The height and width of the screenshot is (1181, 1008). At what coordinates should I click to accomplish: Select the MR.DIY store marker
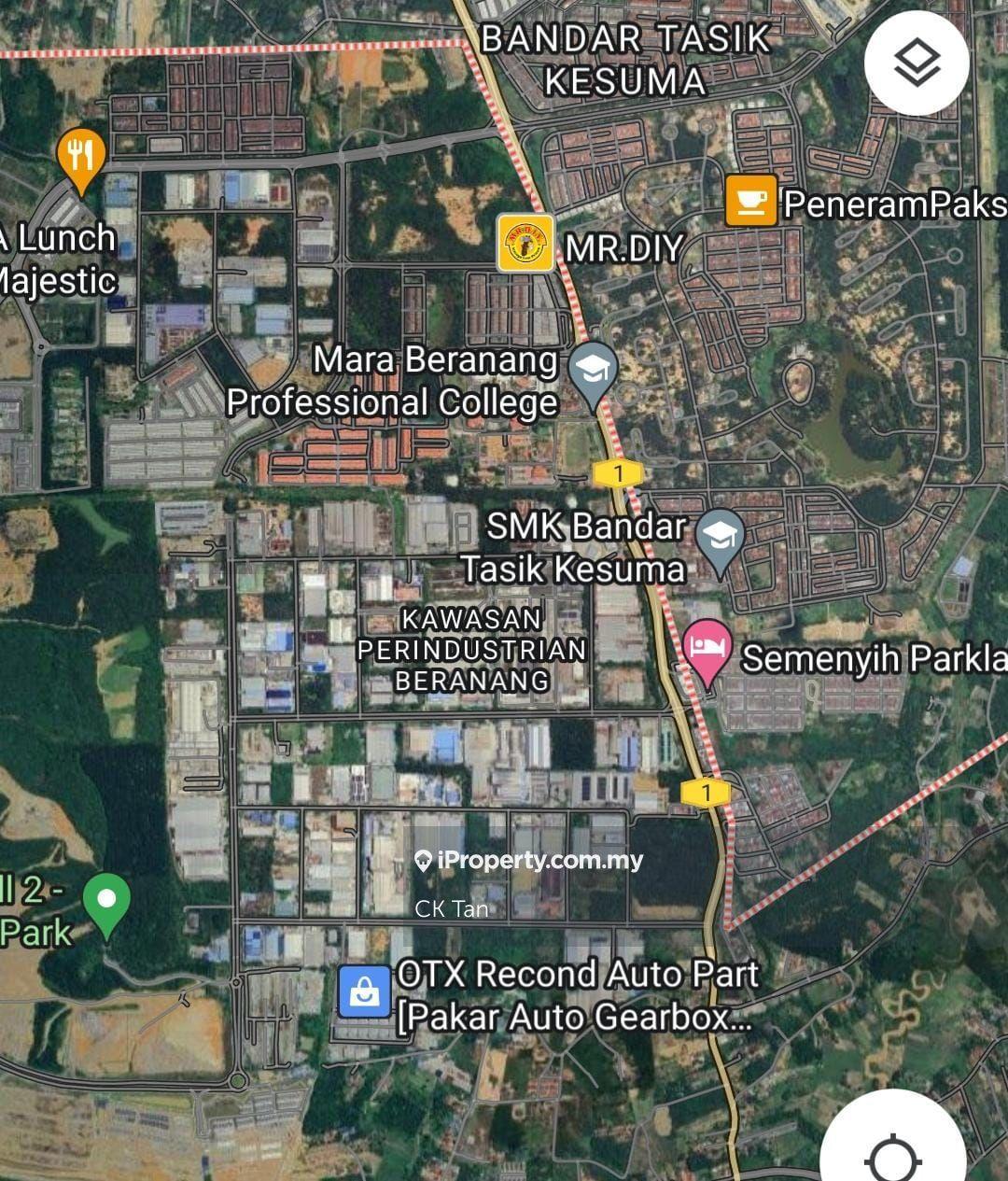point(525,244)
